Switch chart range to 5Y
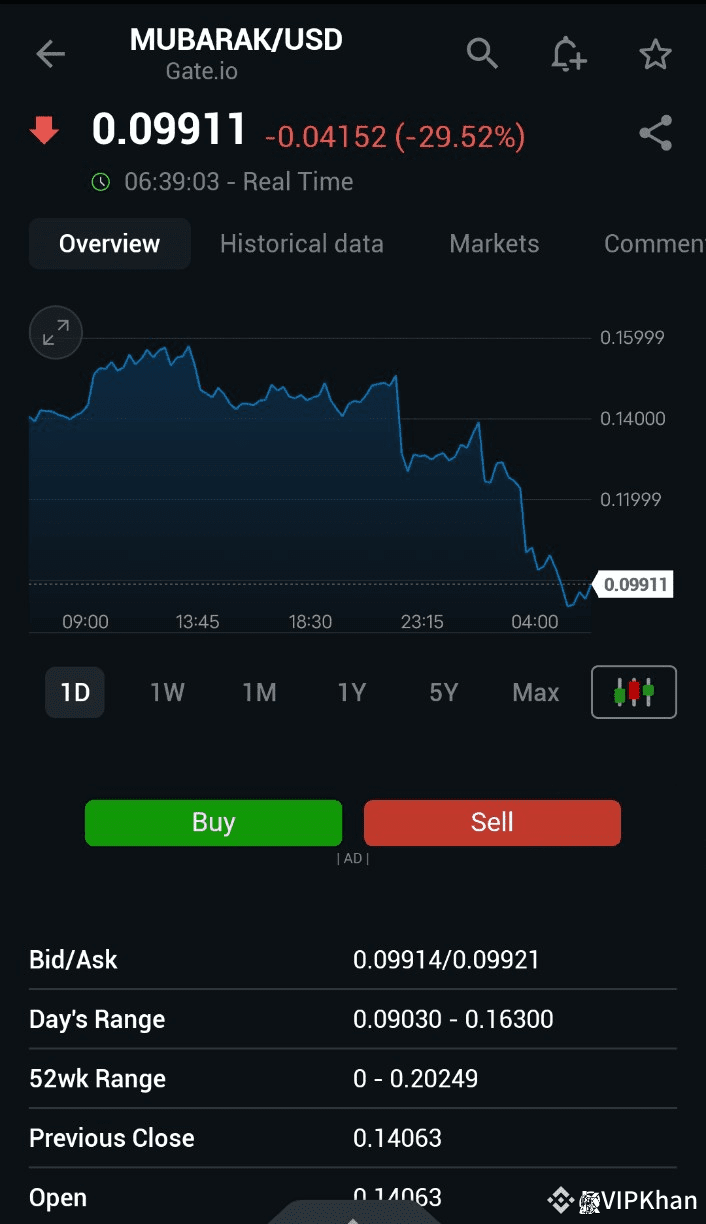This screenshot has width=706, height=1224. (443, 692)
